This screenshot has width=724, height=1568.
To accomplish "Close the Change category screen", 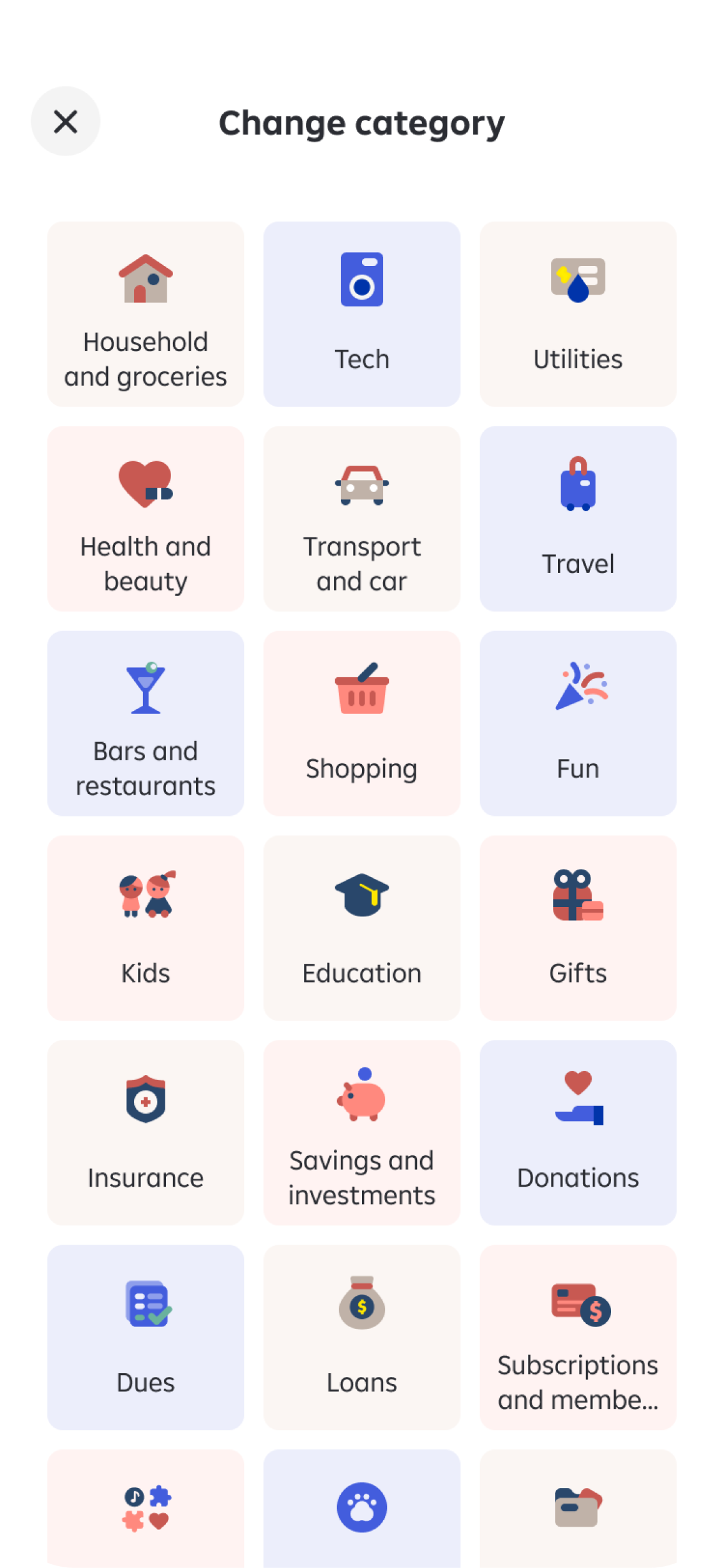I will click(x=66, y=122).
